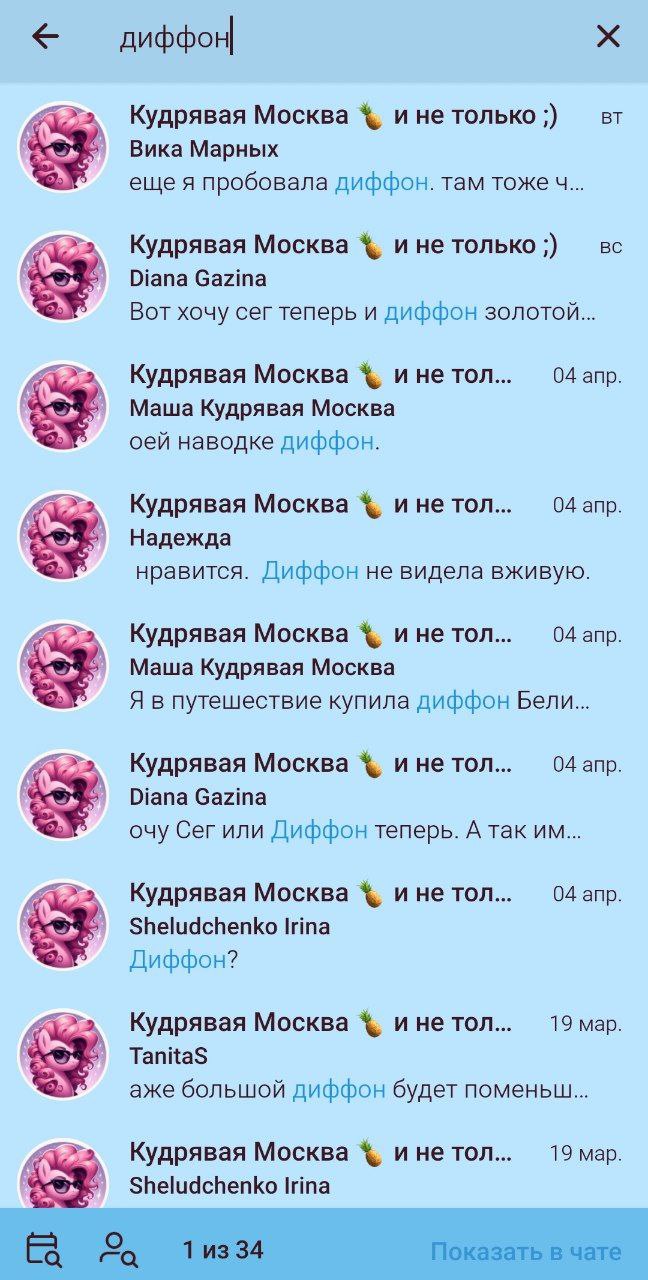The image size is (648, 1280).
Task: Clear the search text with the X
Action: click(608, 37)
